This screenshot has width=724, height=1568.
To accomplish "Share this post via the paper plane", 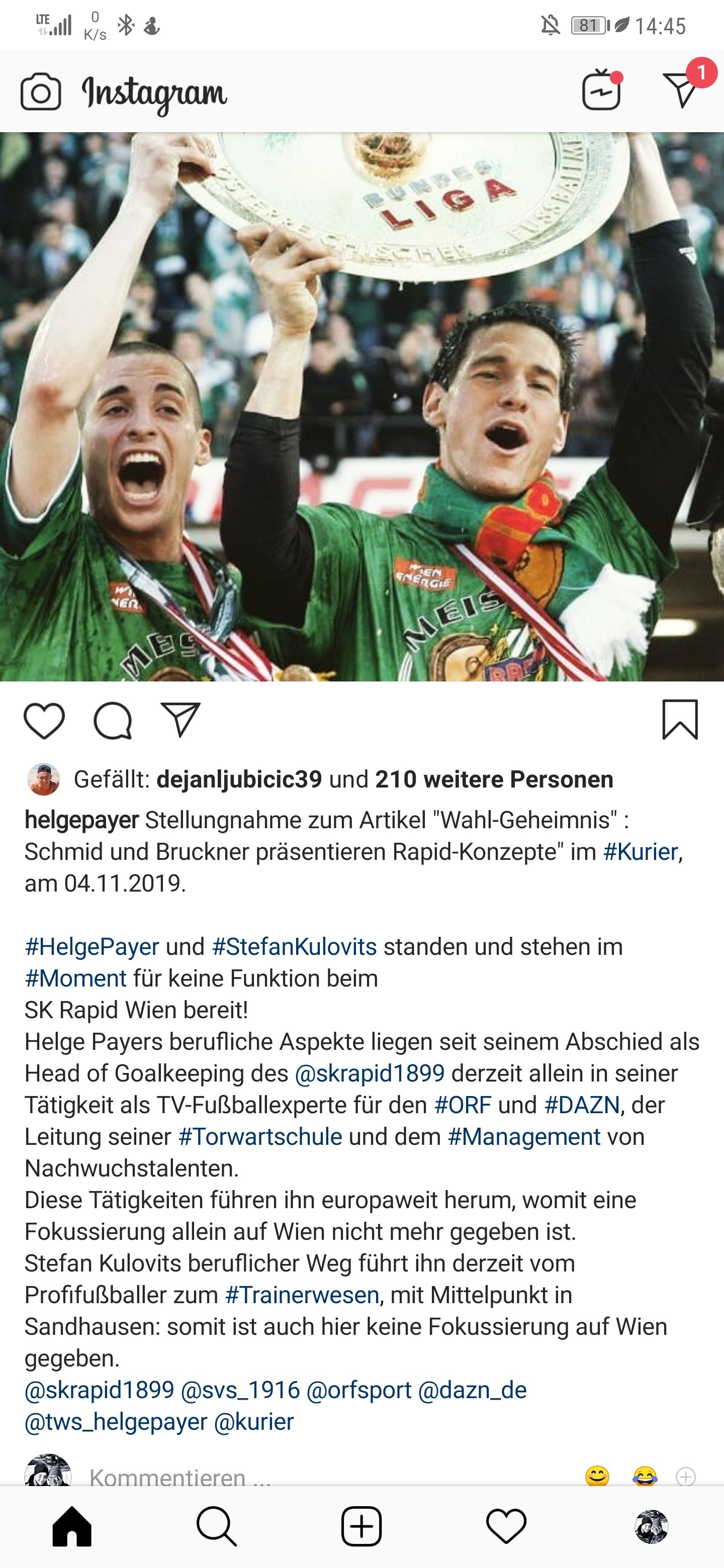I will pyautogui.click(x=180, y=720).
